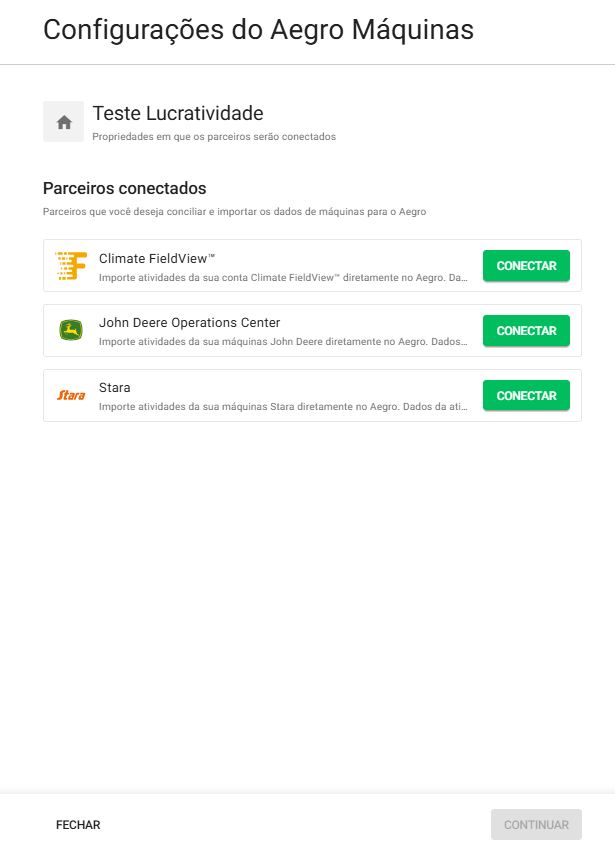Connect John Deere Operations Center
Screen dimensions: 615x850
[x=526, y=331]
